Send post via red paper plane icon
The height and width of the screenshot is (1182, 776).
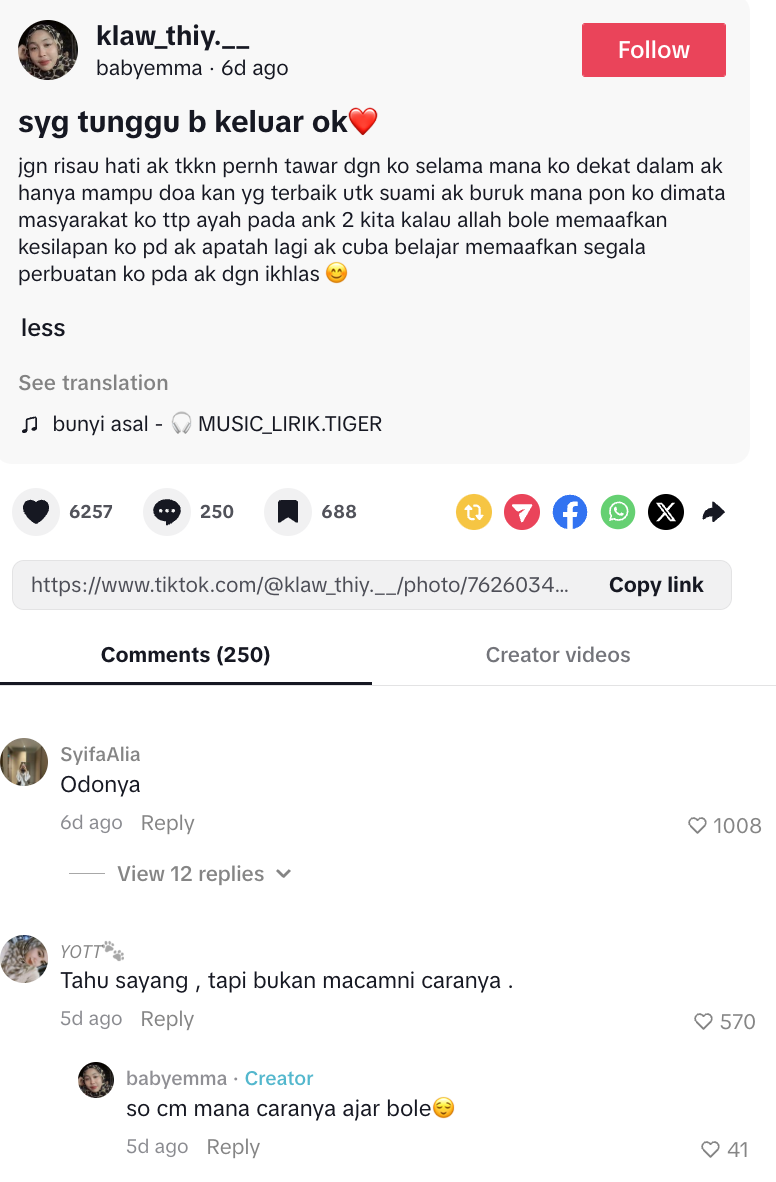[x=522, y=513]
